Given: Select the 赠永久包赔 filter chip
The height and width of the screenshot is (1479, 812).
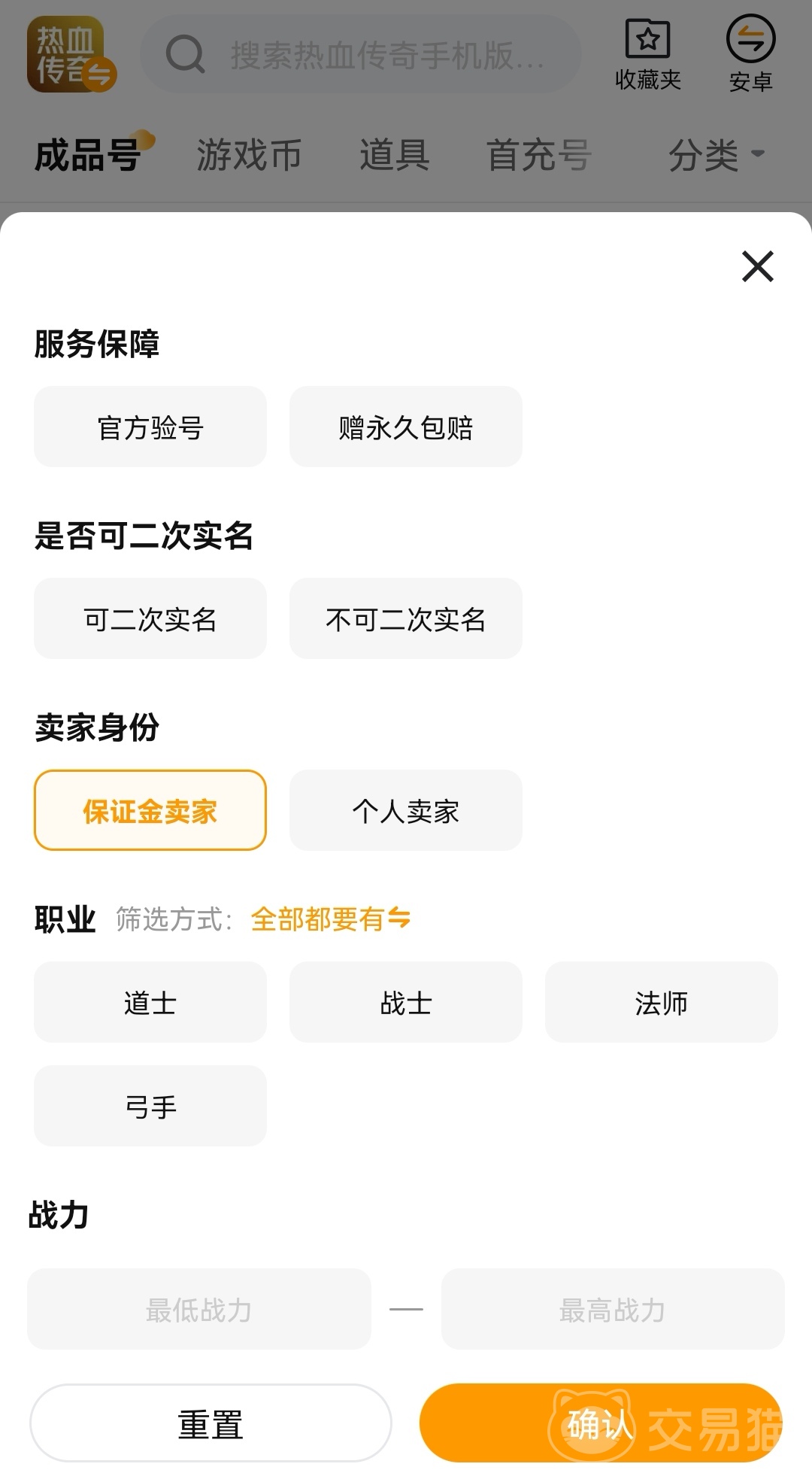Looking at the screenshot, I should pos(406,427).
